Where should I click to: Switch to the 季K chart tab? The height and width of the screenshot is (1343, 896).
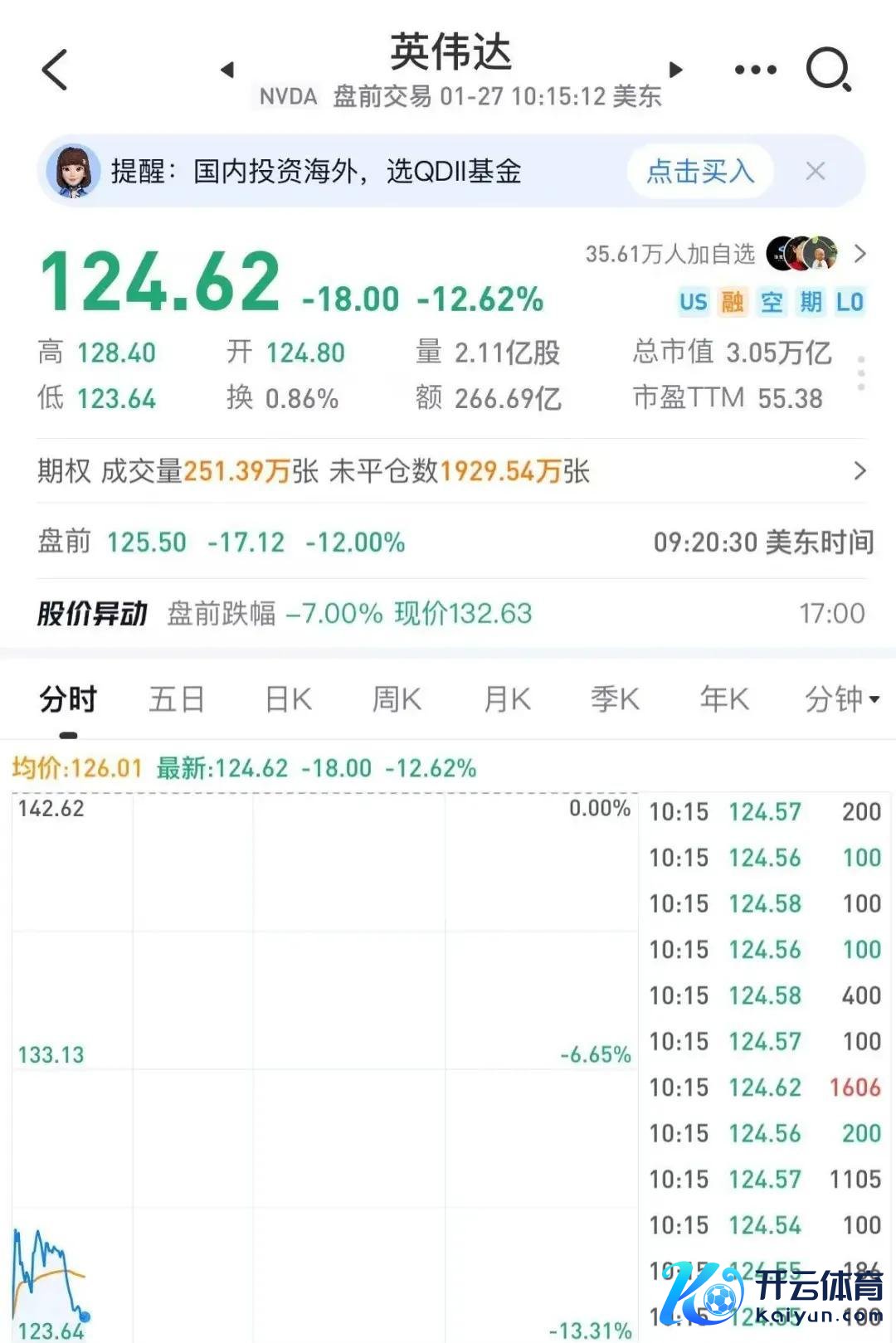pos(615,699)
